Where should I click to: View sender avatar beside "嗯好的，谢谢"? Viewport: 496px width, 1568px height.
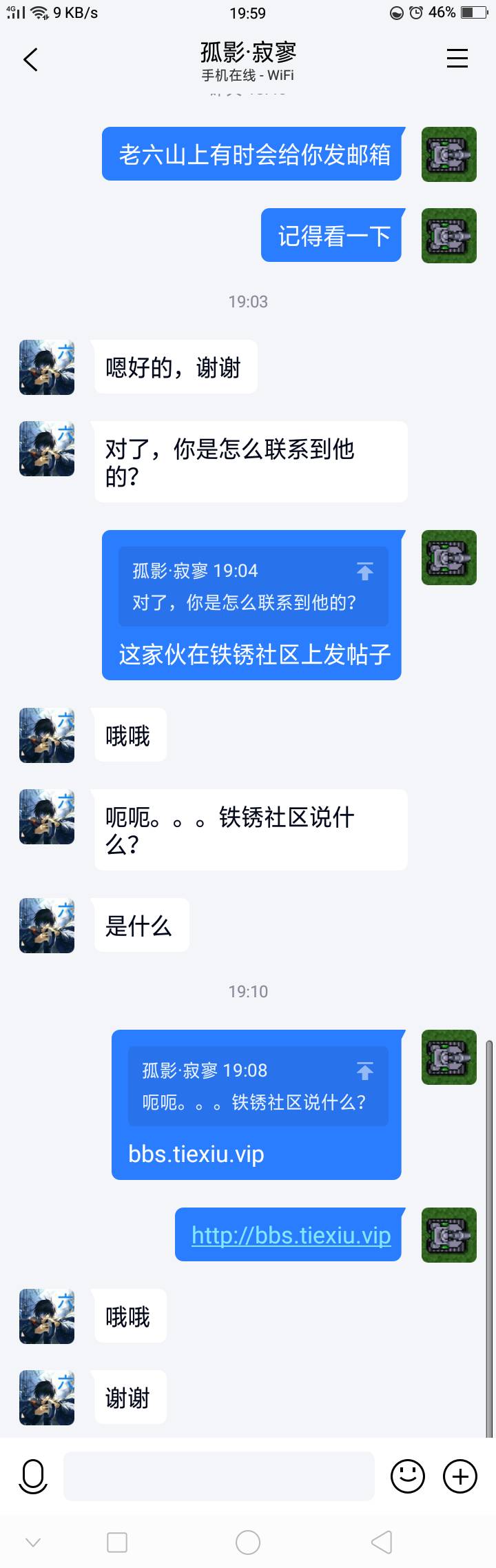(47, 367)
